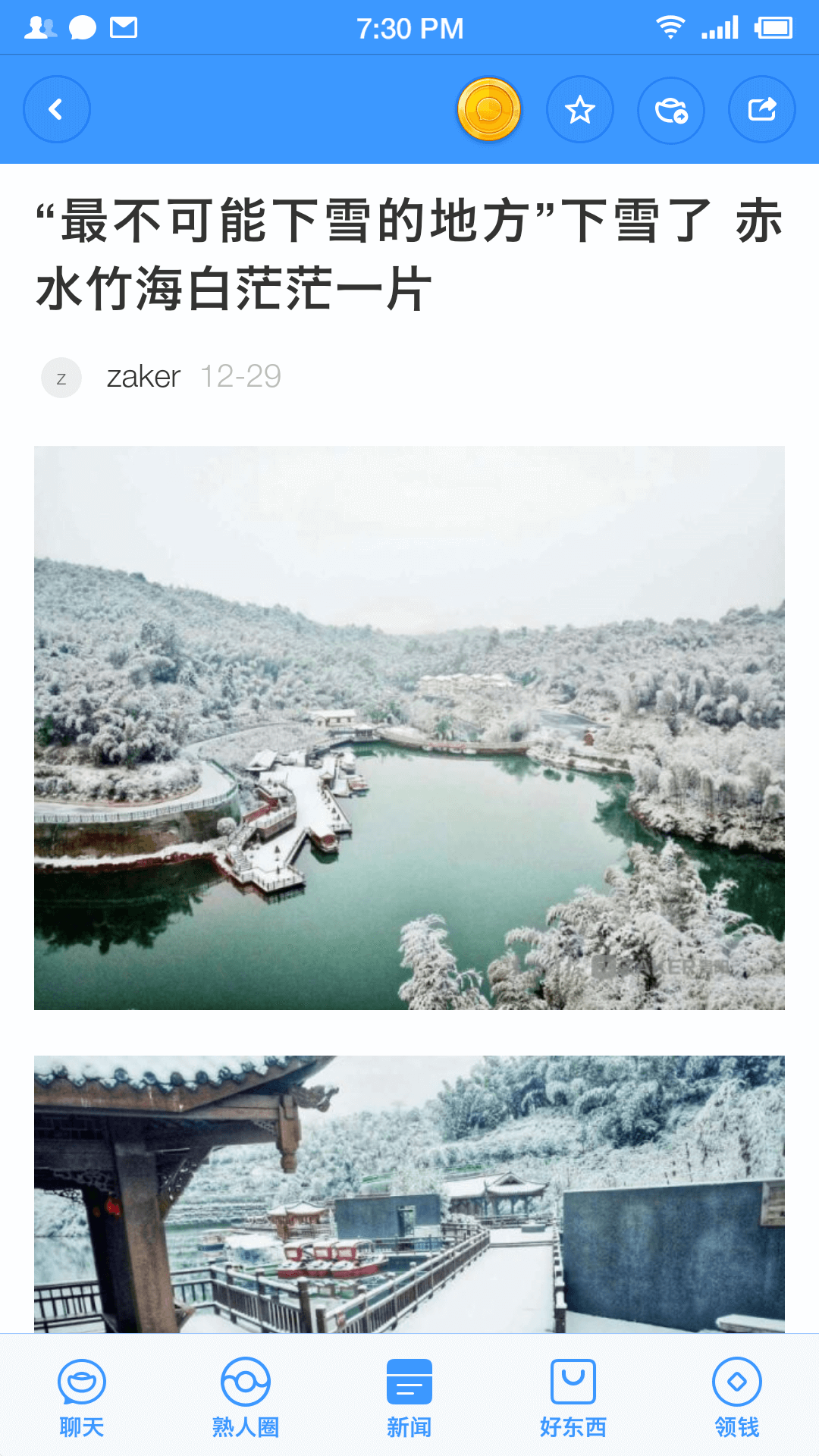Open the red packet reward icon
The image size is (819, 1456).
pyautogui.click(x=670, y=109)
